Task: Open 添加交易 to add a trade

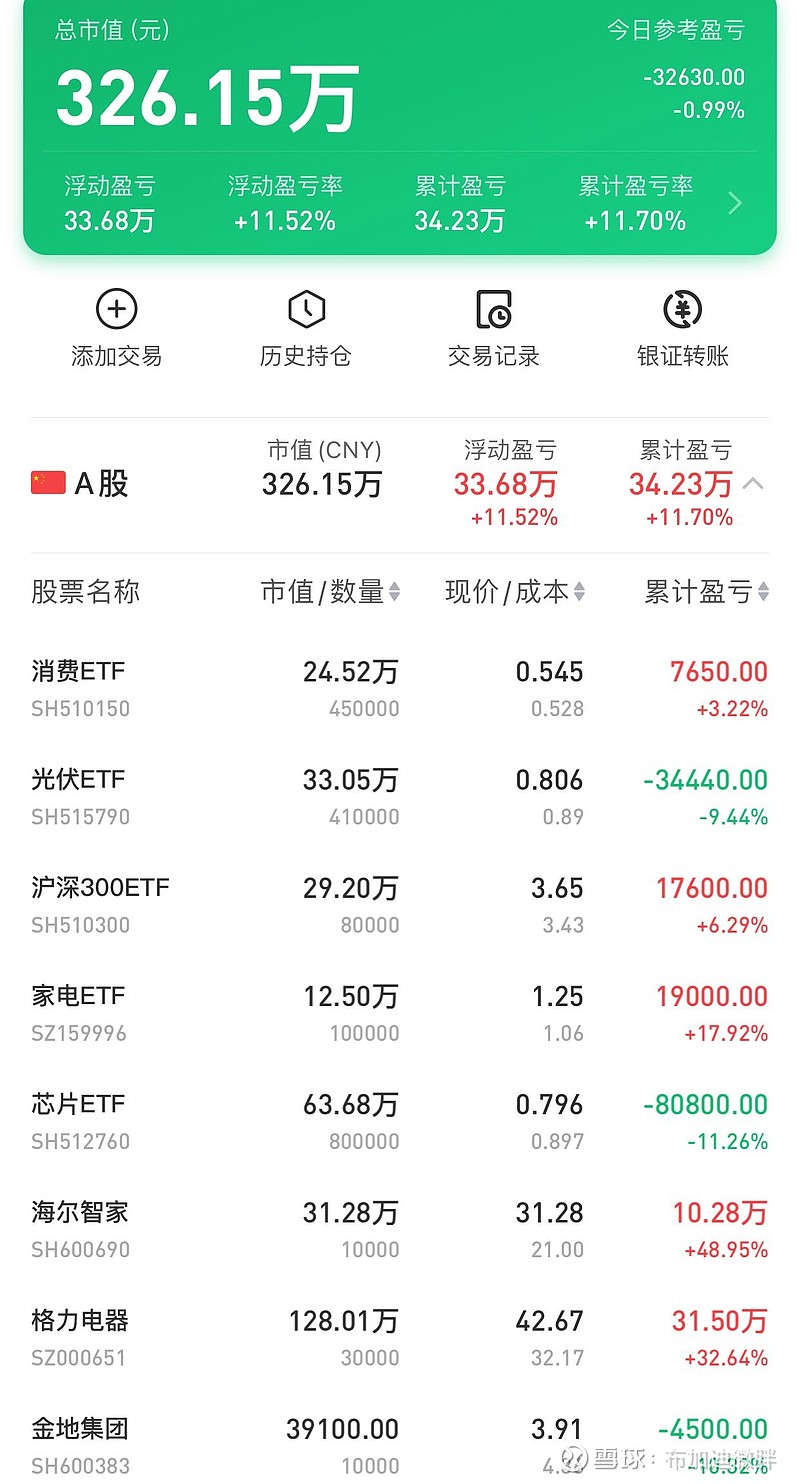Action: click(x=116, y=329)
